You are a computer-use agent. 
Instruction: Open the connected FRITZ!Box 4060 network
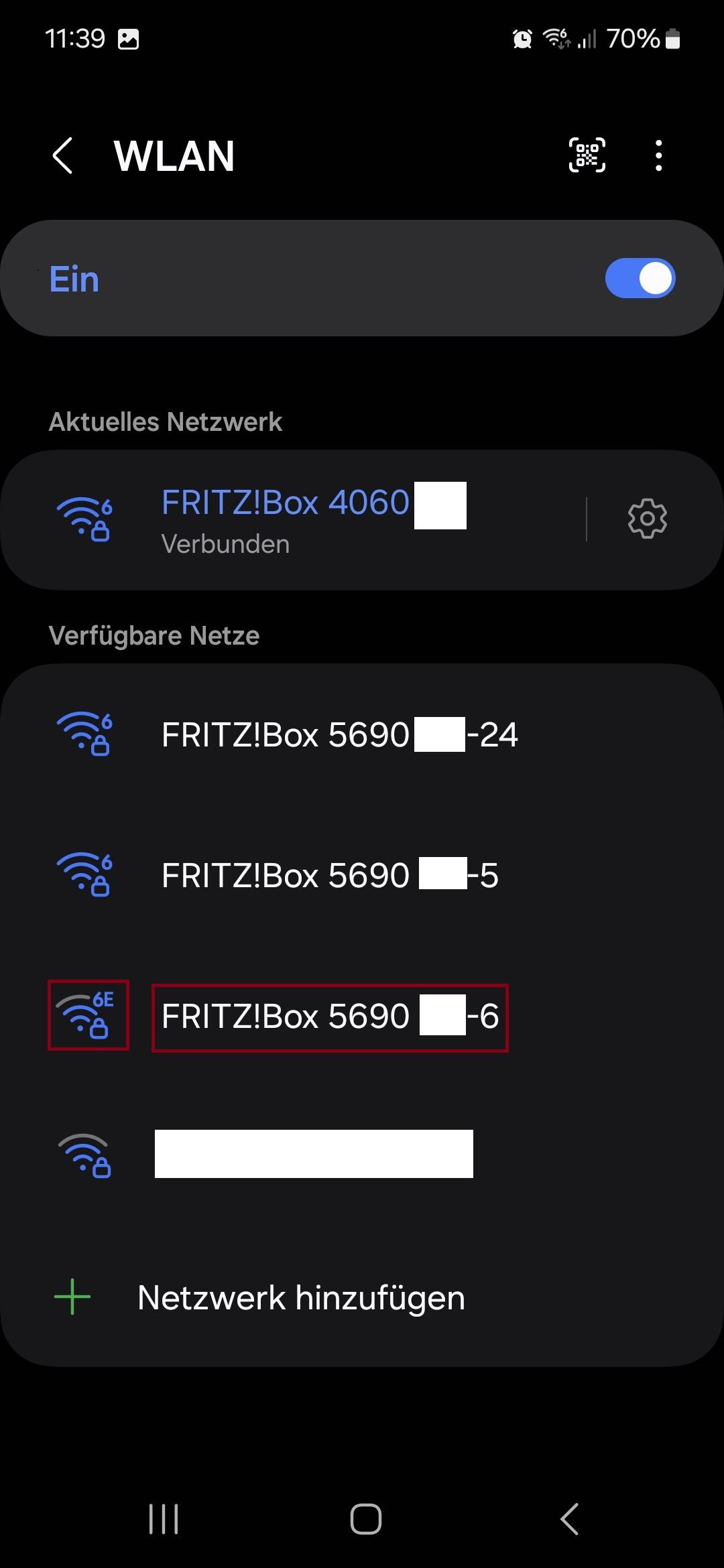coord(302,519)
